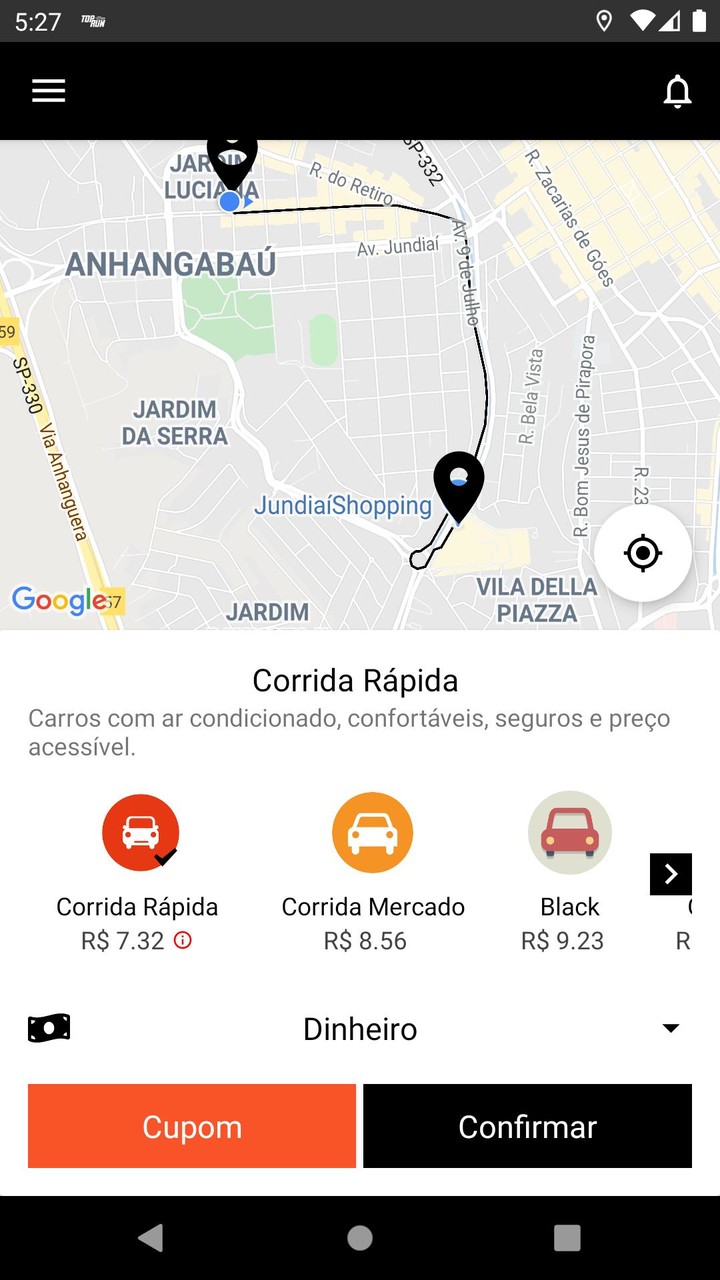Screen dimensions: 720x1280
Task: Tap the dropdown arrow beside Dinheiro
Action: tap(669, 1027)
